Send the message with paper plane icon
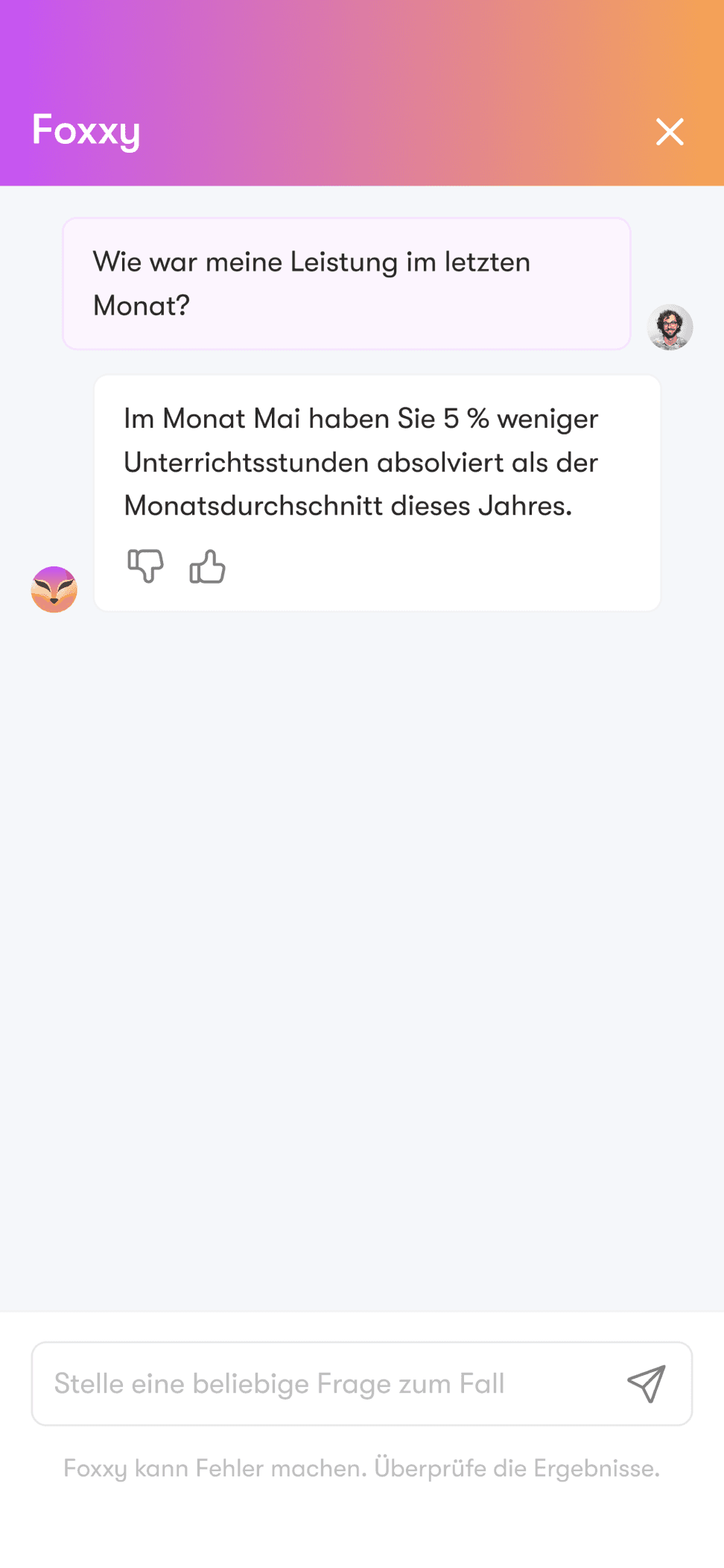The image size is (724, 1568). point(646,1383)
